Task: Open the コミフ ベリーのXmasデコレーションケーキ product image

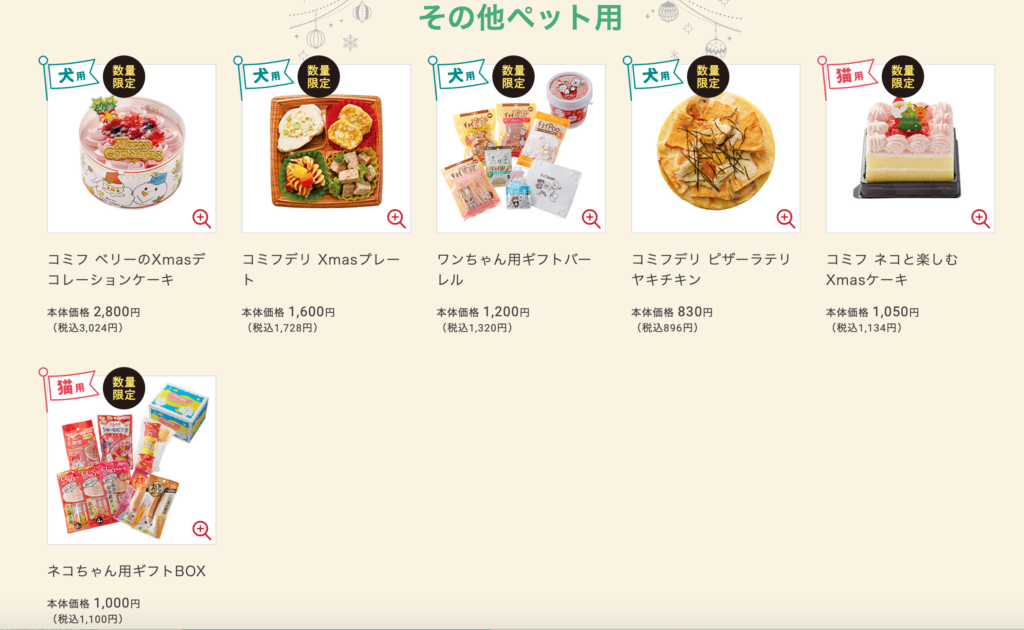Action: pyautogui.click(x=131, y=150)
